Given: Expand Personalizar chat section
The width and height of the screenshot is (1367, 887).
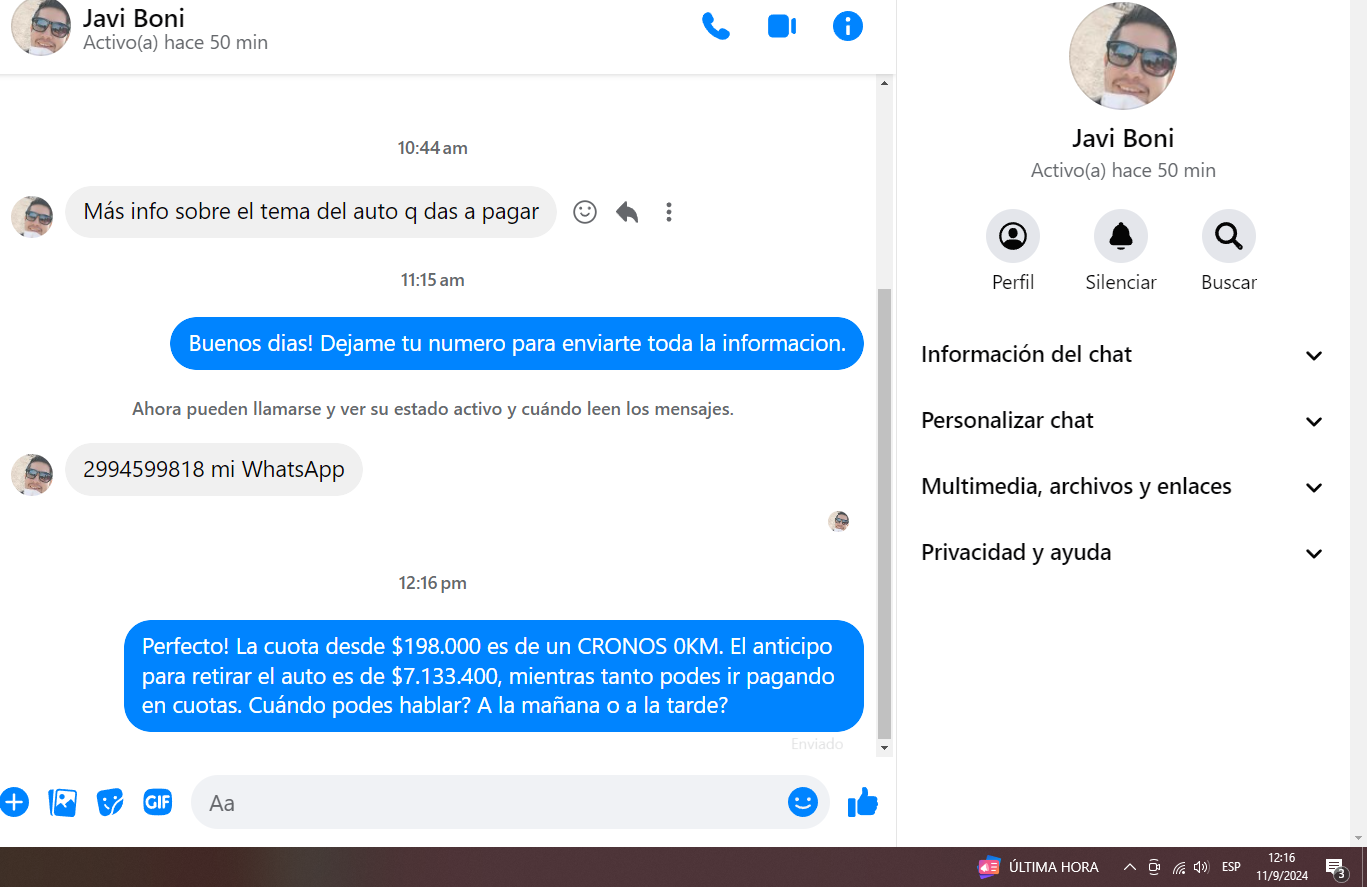Looking at the screenshot, I should [x=1122, y=421].
